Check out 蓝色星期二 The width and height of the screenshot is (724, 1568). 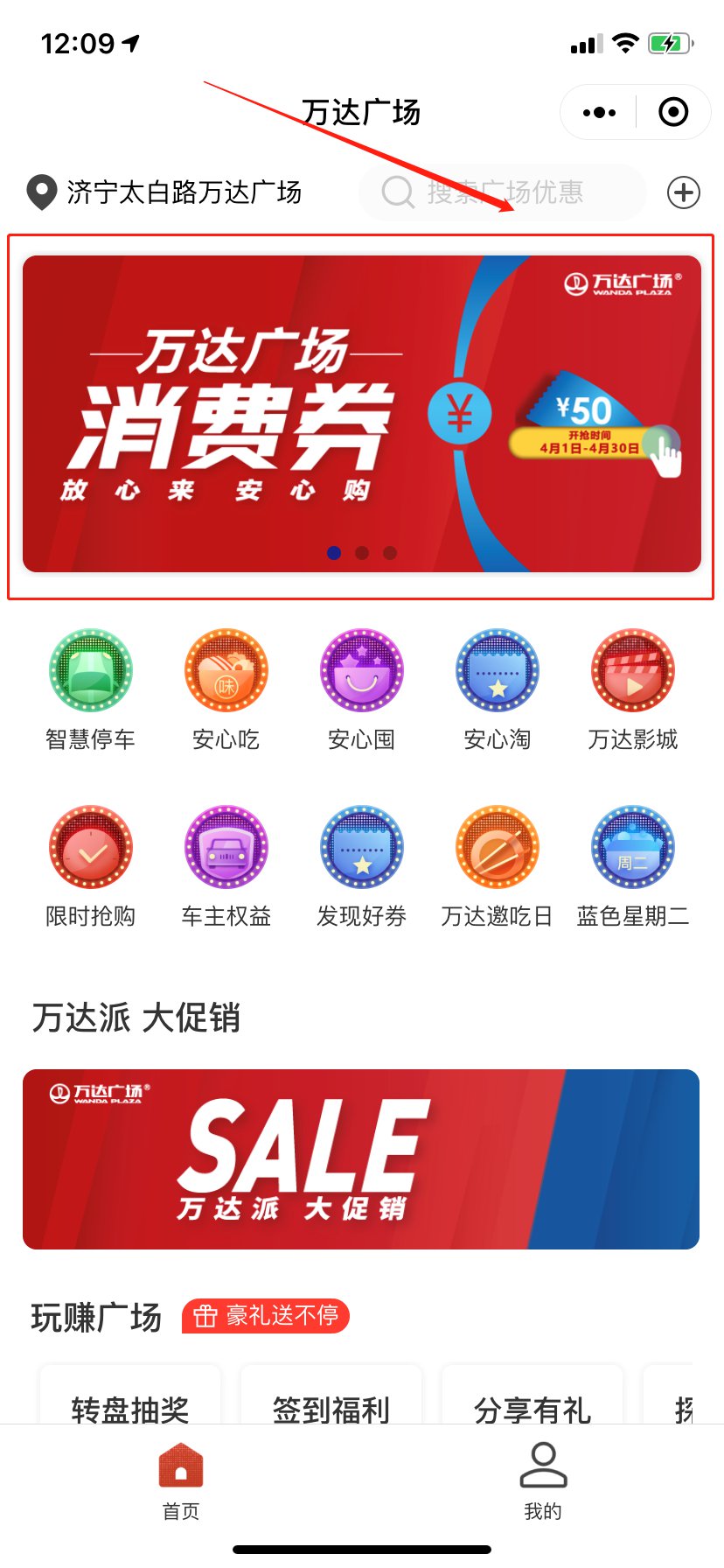(632, 866)
